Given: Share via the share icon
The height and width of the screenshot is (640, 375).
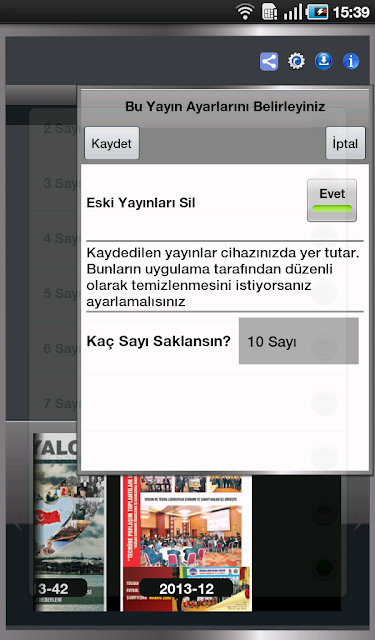Looking at the screenshot, I should [x=269, y=62].
